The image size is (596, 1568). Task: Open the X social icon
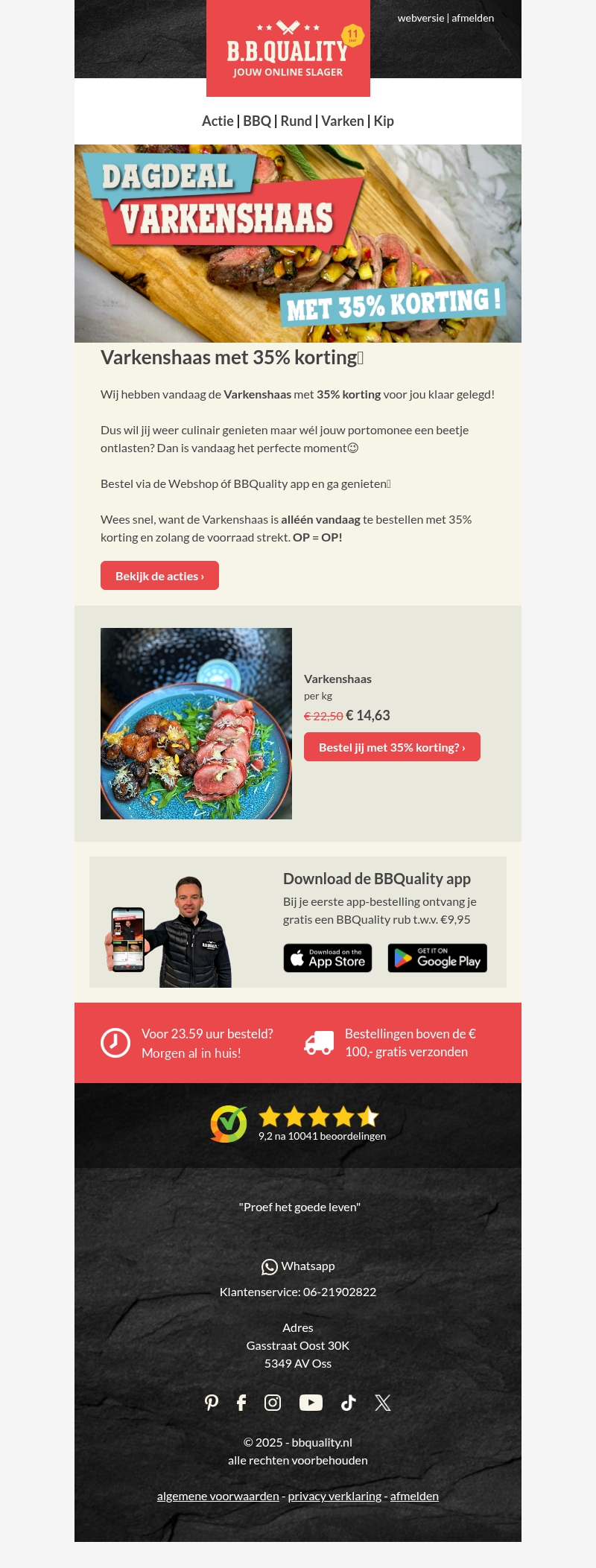pos(383,1403)
